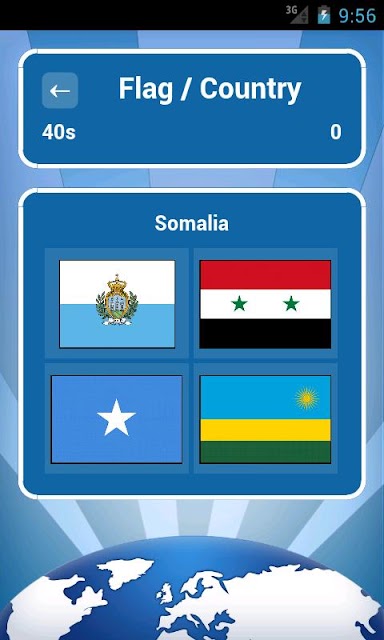Pick the blue flag with a white star
Image resolution: width=384 pixels, height=640 pixels.
pyautogui.click(x=117, y=419)
